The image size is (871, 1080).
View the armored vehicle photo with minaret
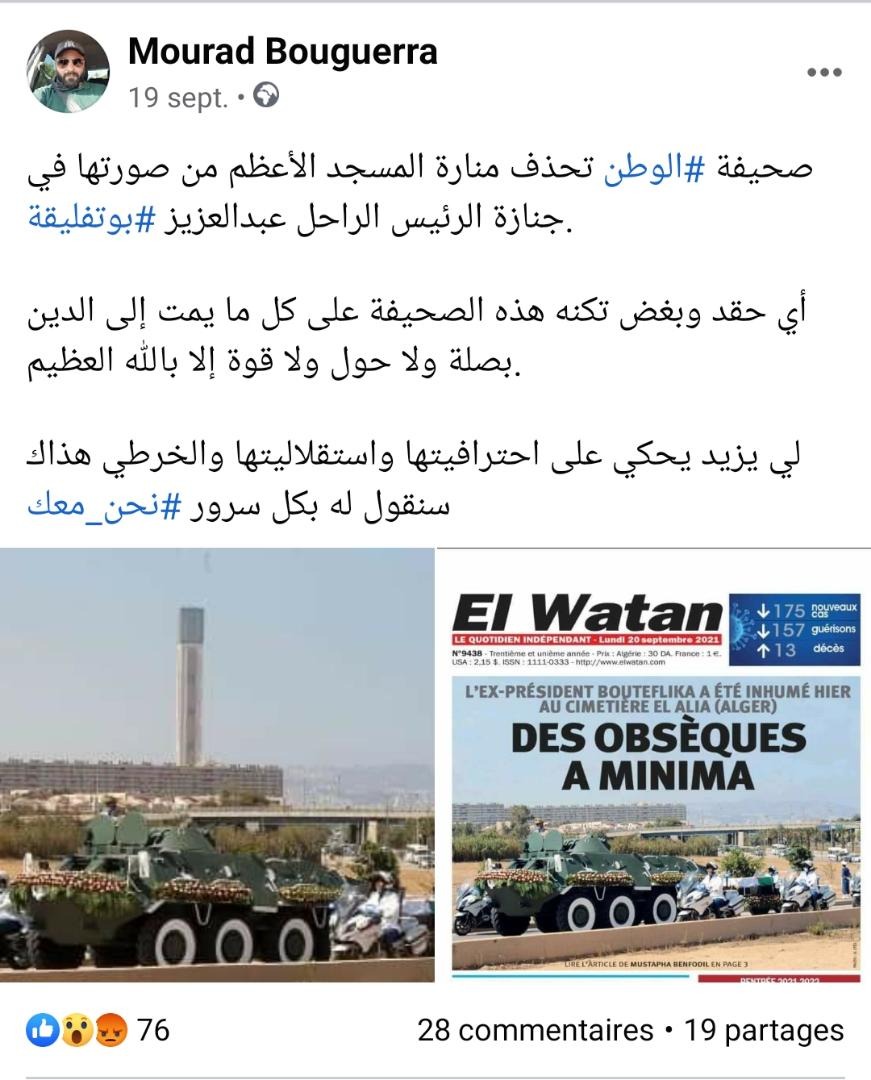[217, 765]
